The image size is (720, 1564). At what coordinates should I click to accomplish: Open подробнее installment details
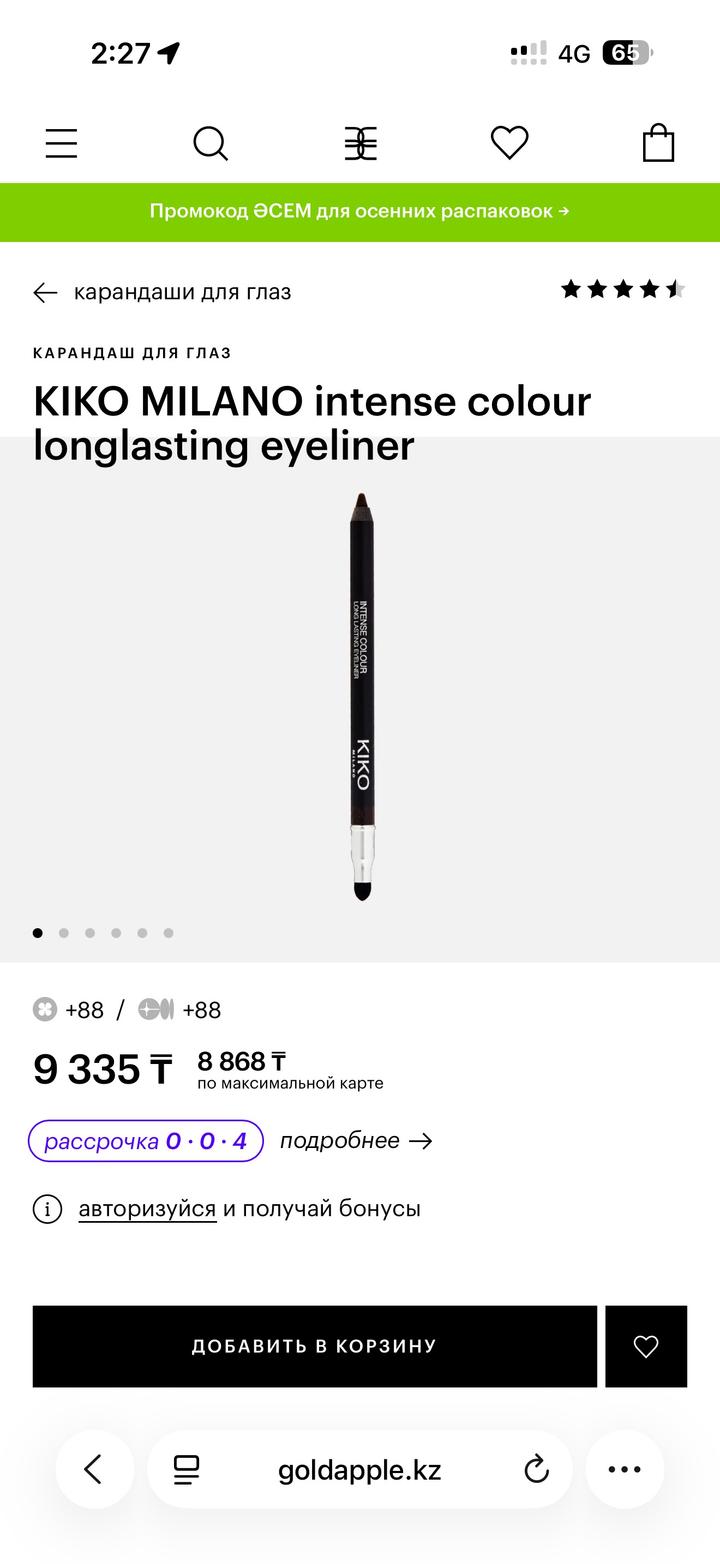point(356,1141)
